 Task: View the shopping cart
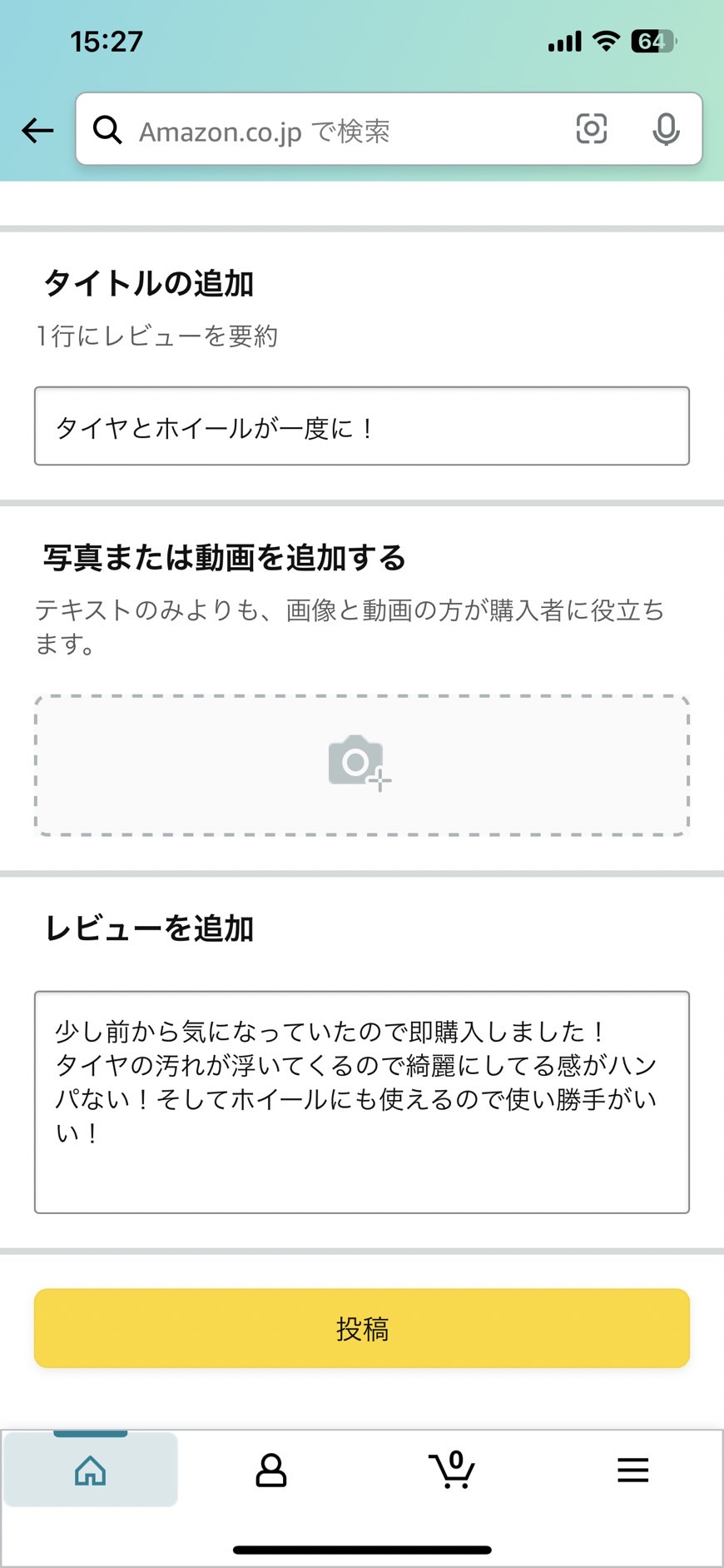tap(452, 1469)
